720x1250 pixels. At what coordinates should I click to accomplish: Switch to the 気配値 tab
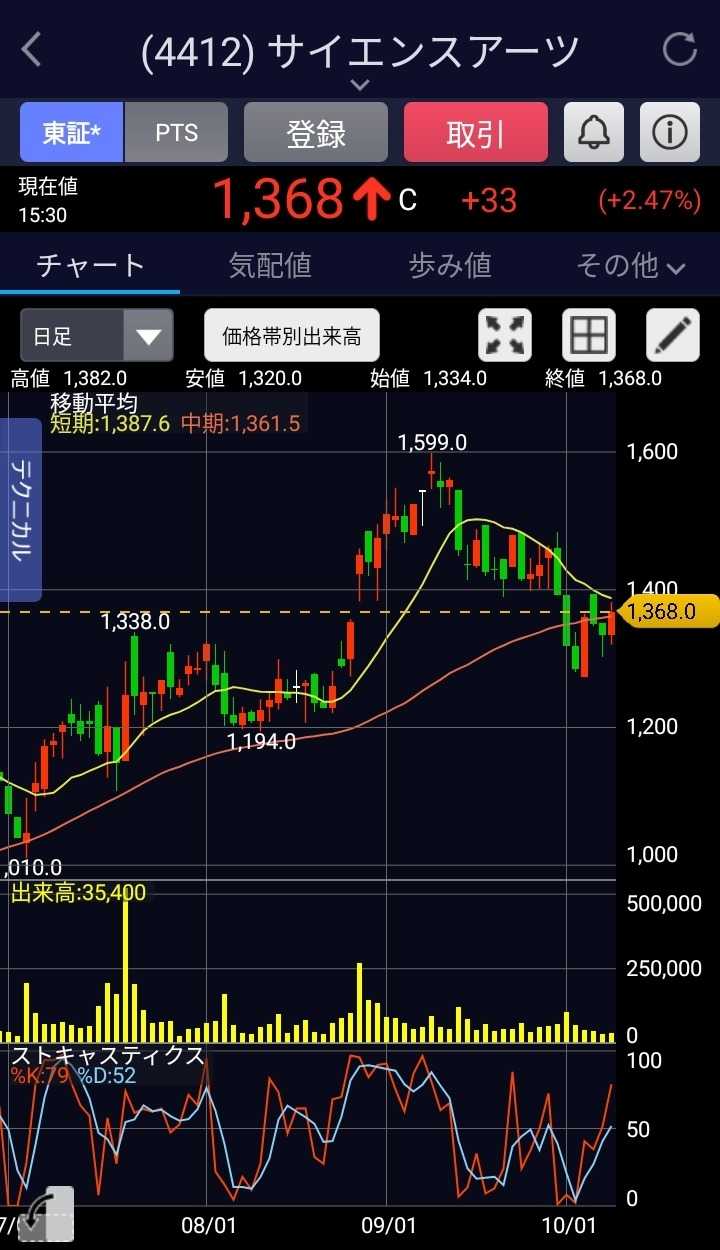point(270,265)
